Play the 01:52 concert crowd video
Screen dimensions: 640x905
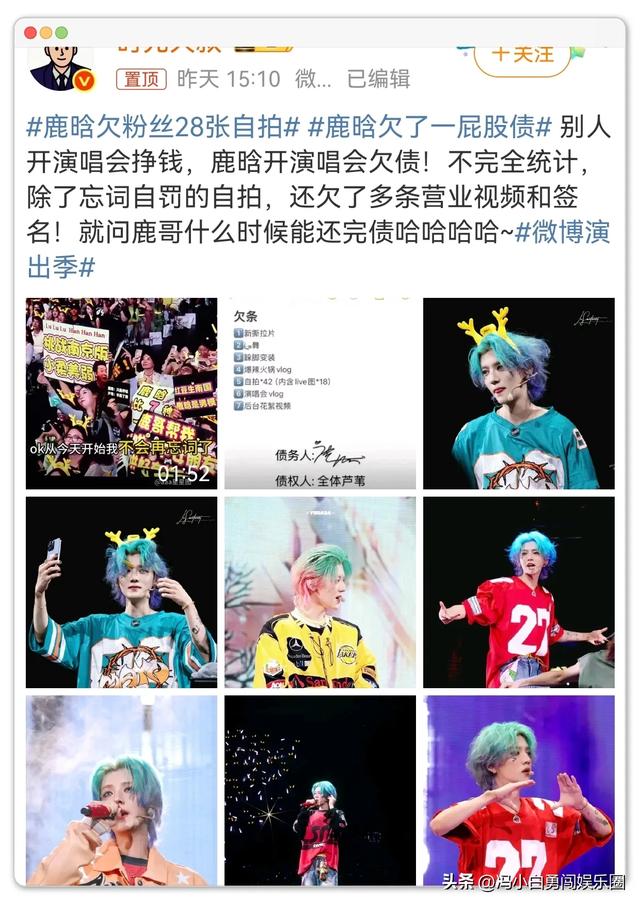(121, 393)
